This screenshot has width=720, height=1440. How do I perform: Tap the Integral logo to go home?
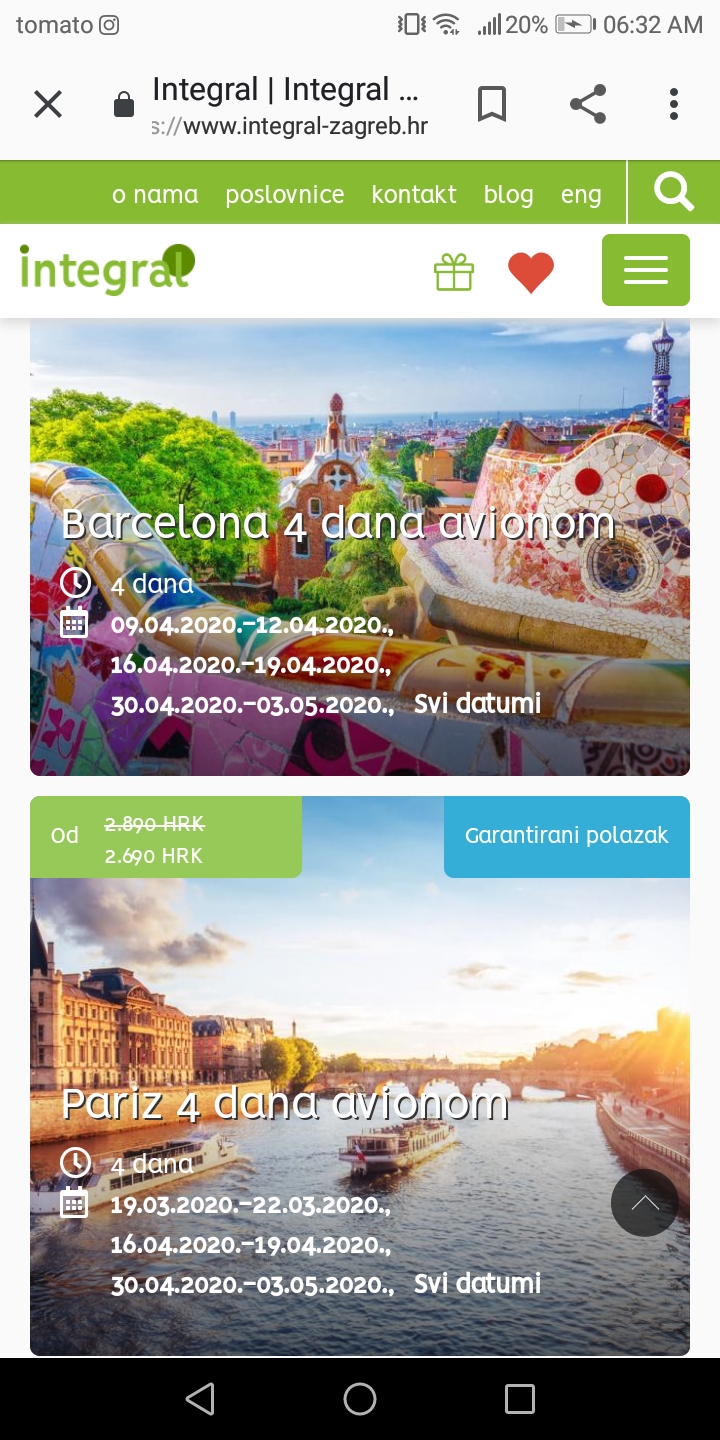[x=107, y=268]
